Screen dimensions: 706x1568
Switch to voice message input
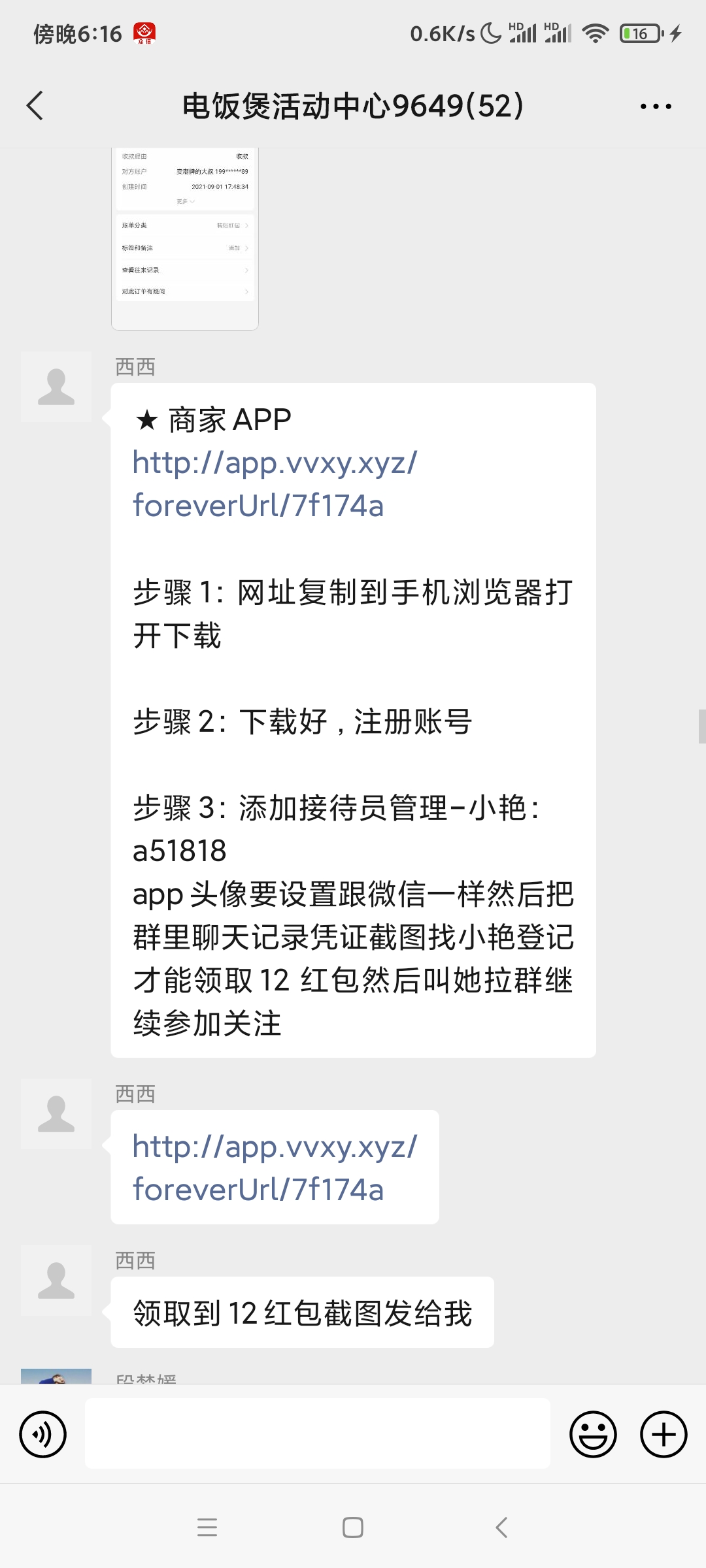43,1435
